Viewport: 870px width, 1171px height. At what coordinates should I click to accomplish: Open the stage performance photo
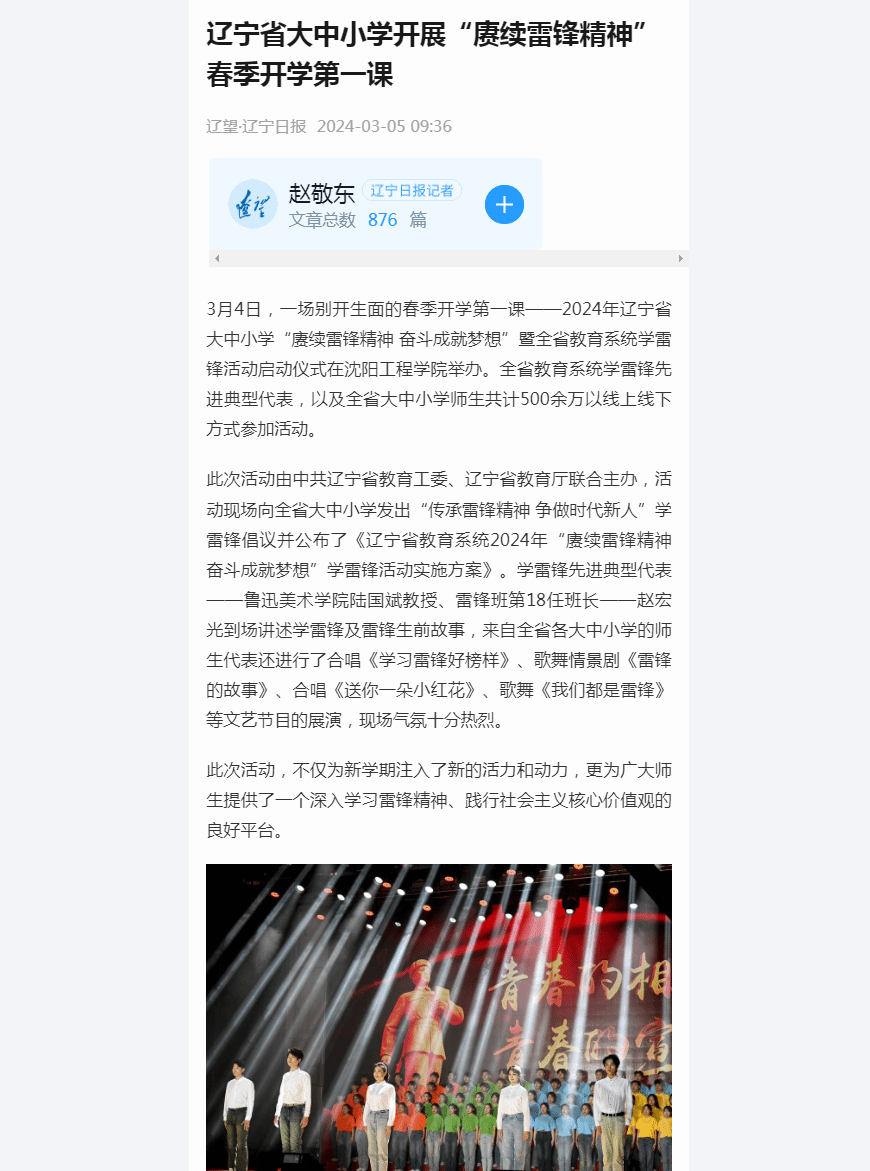(438, 1016)
